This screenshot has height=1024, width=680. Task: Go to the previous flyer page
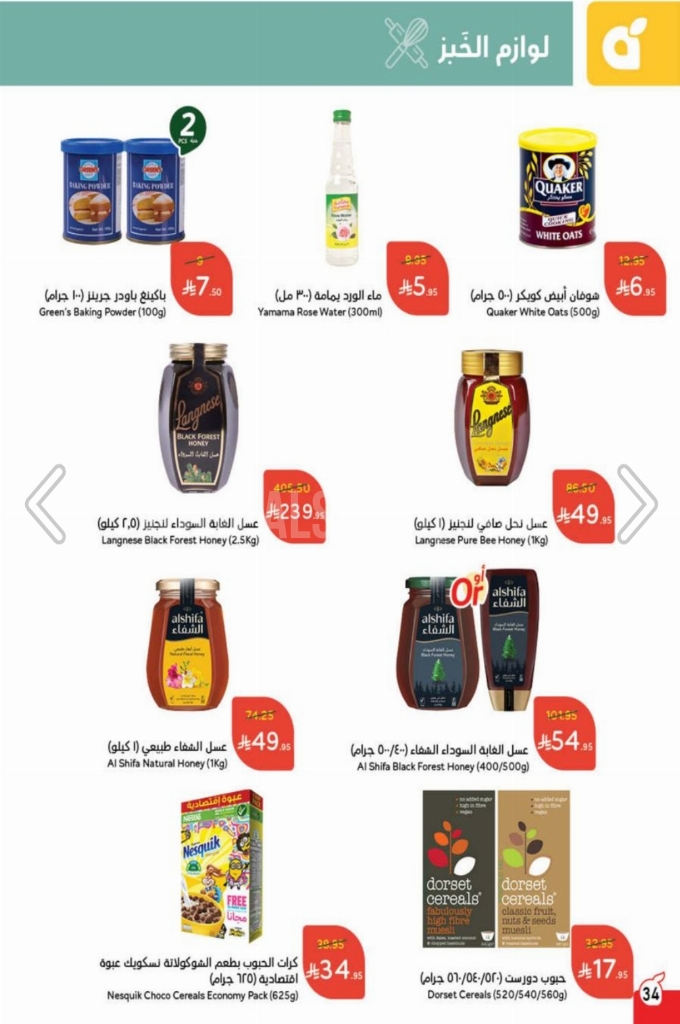45,504
